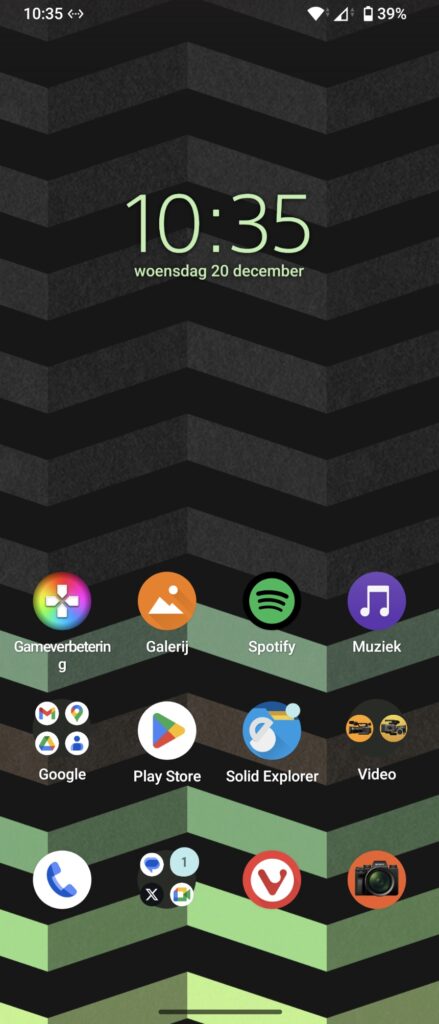This screenshot has height=1024, width=439.
Task: Open the Google folder
Action: [x=62, y=729]
